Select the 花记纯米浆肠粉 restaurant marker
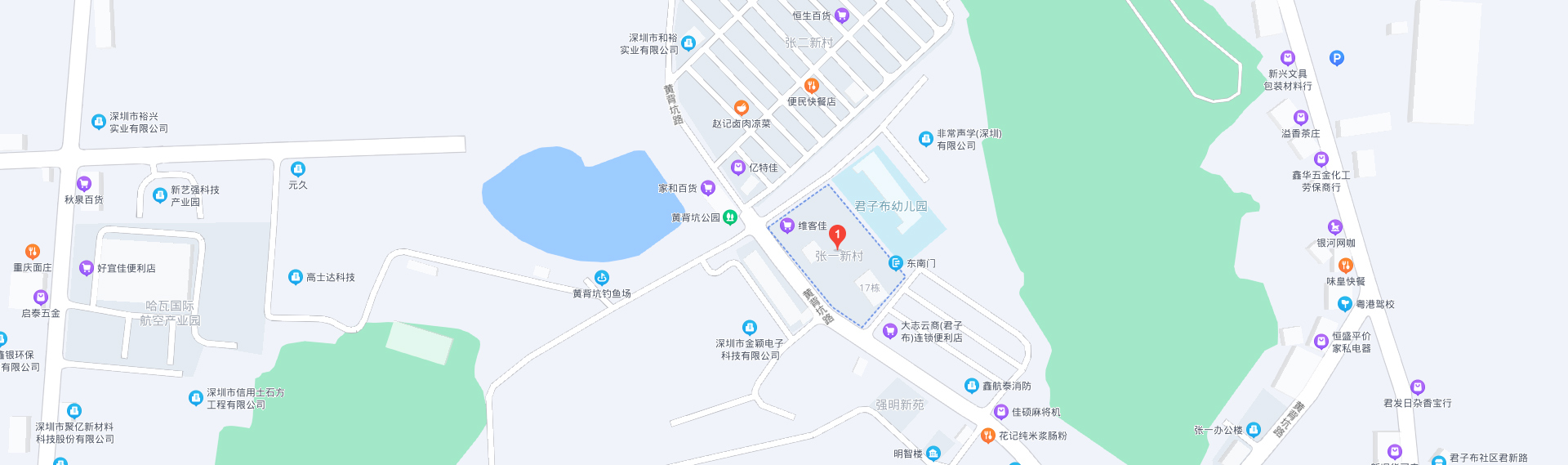 point(987,436)
